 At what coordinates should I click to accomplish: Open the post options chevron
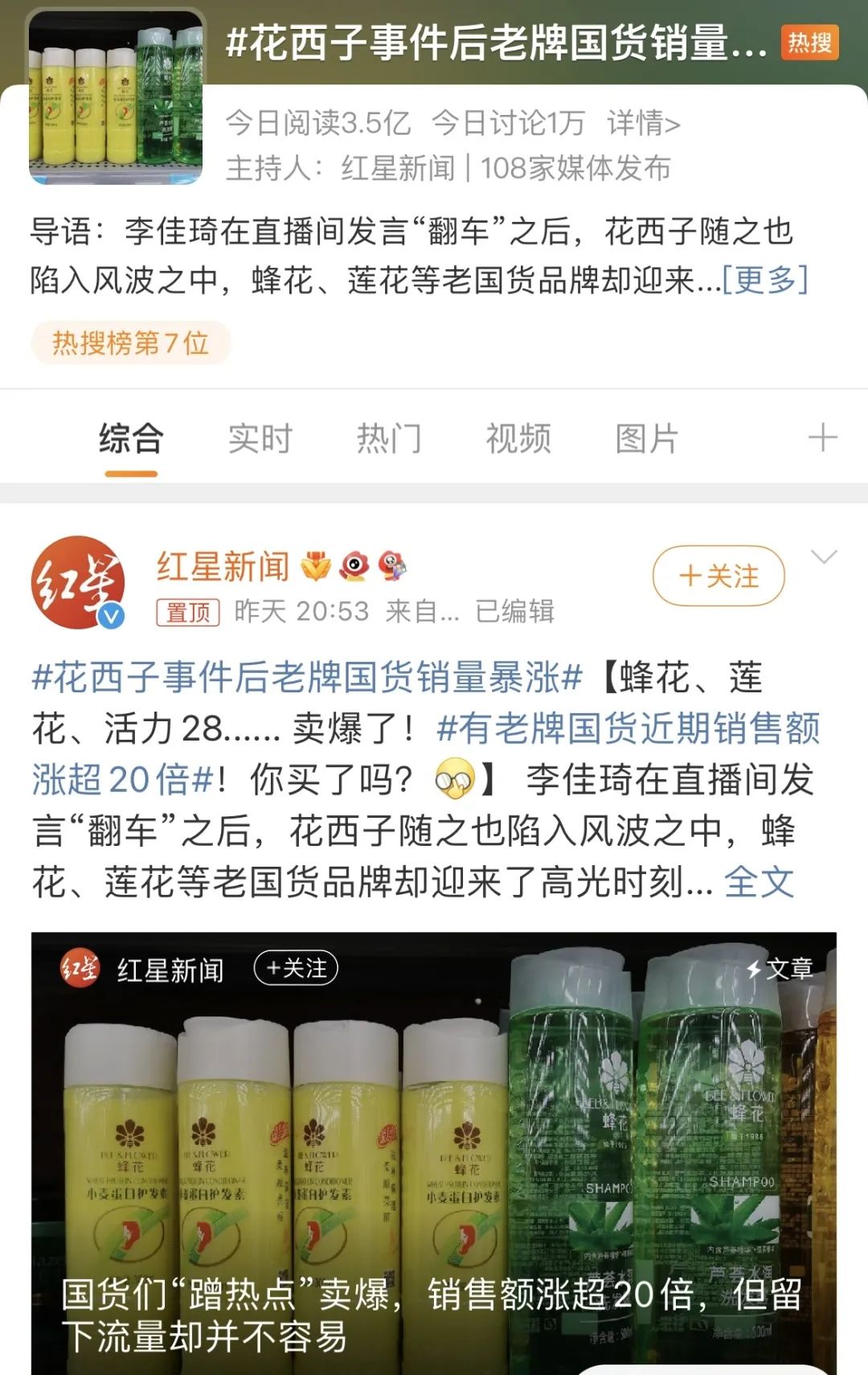pos(824,557)
